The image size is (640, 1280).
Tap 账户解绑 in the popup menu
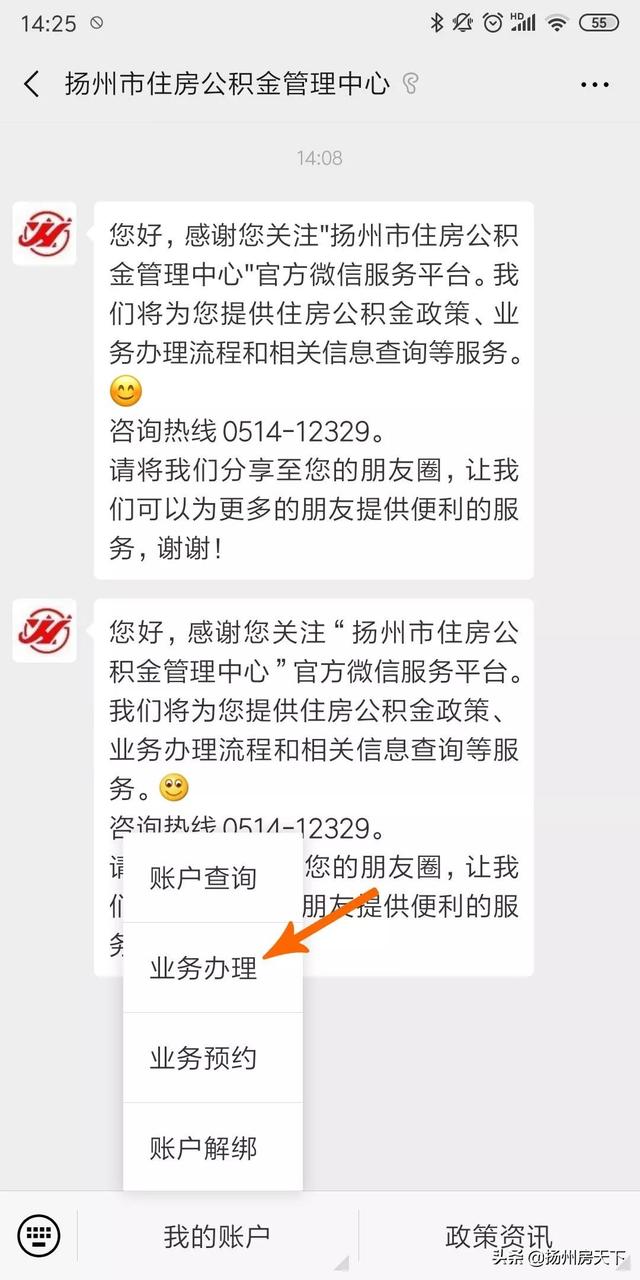203,1147
